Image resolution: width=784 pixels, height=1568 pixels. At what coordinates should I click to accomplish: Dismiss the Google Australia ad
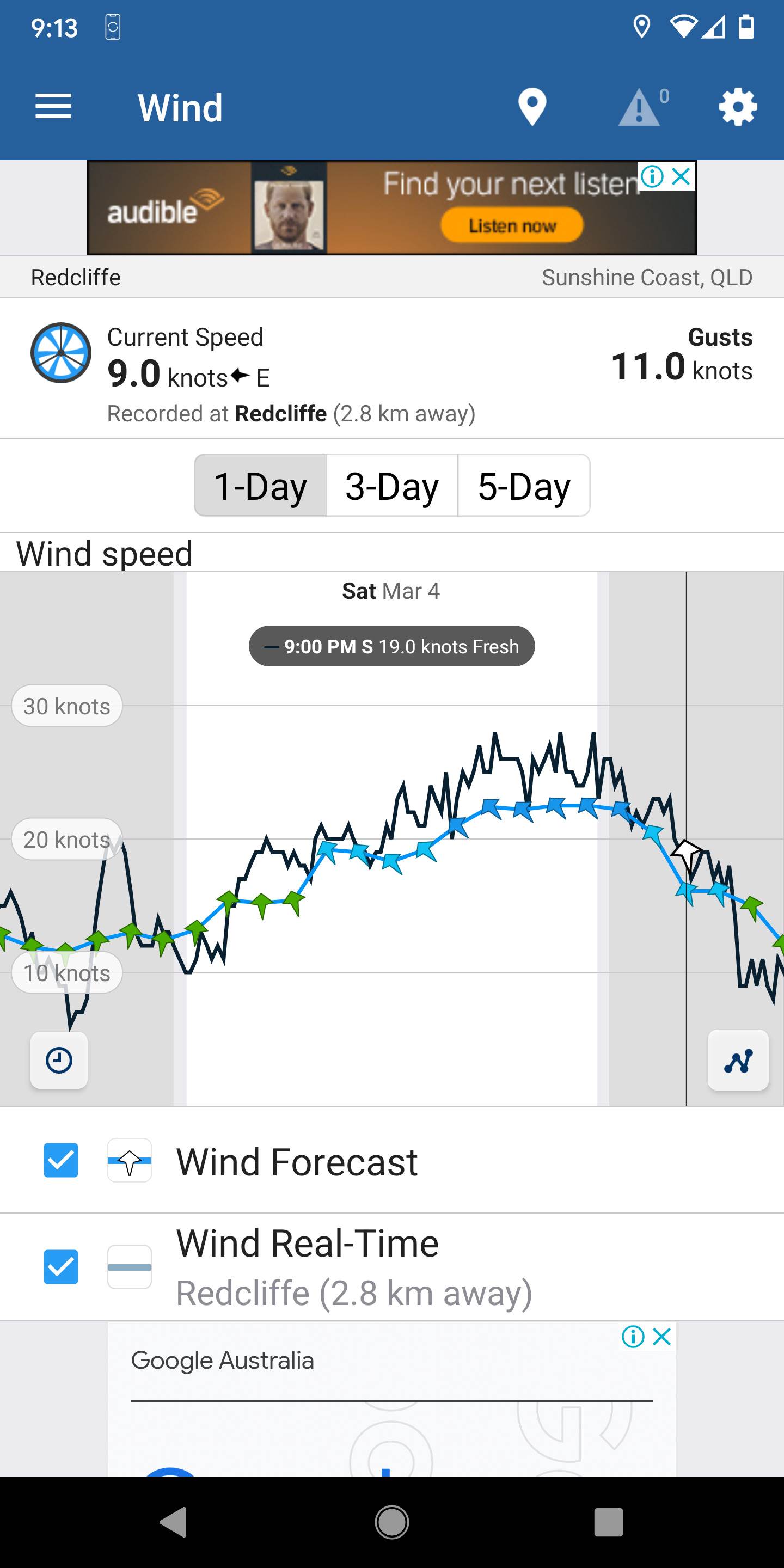pyautogui.click(x=661, y=1337)
